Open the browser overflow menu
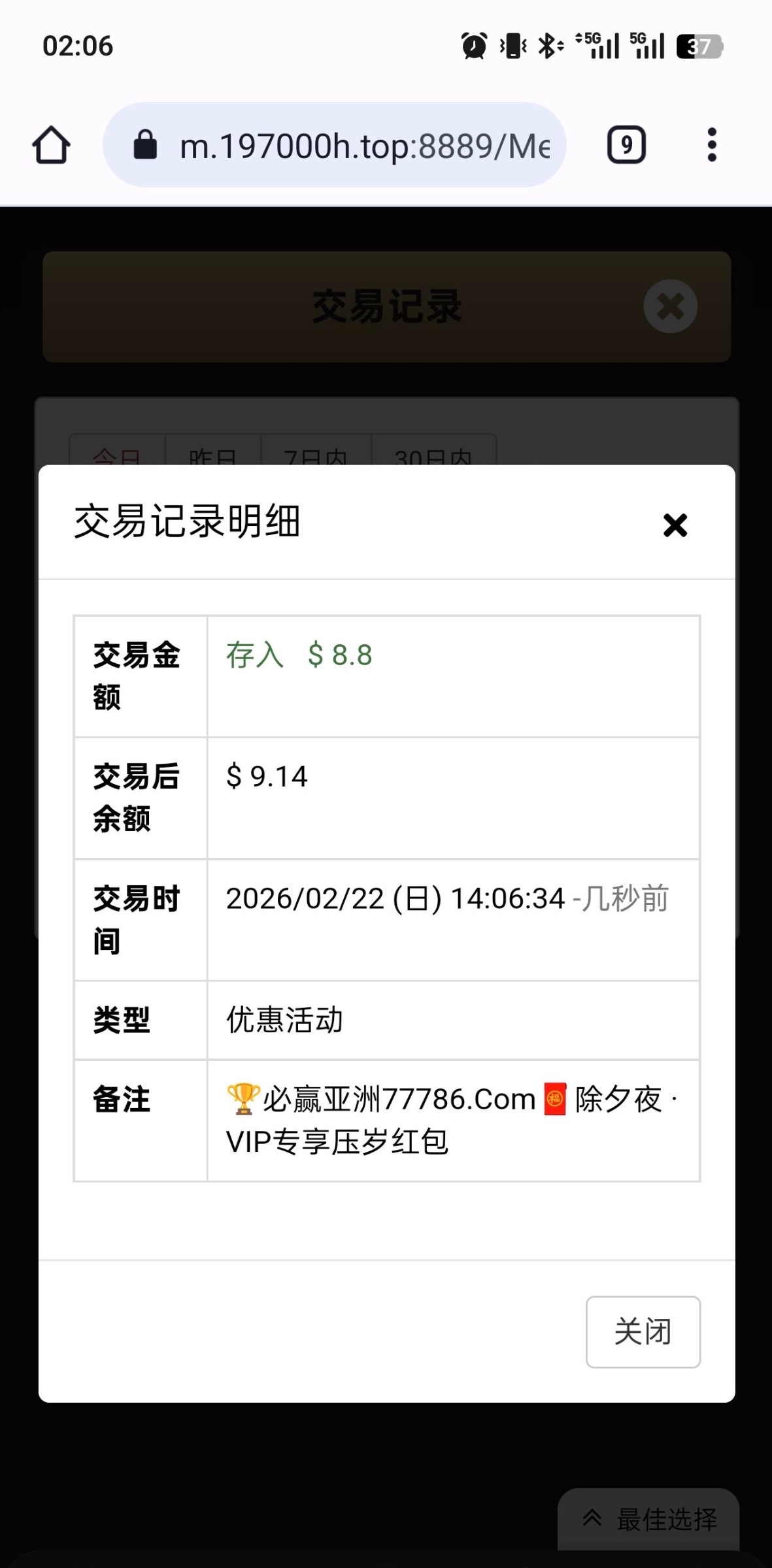The height and width of the screenshot is (1568, 772). tap(712, 145)
